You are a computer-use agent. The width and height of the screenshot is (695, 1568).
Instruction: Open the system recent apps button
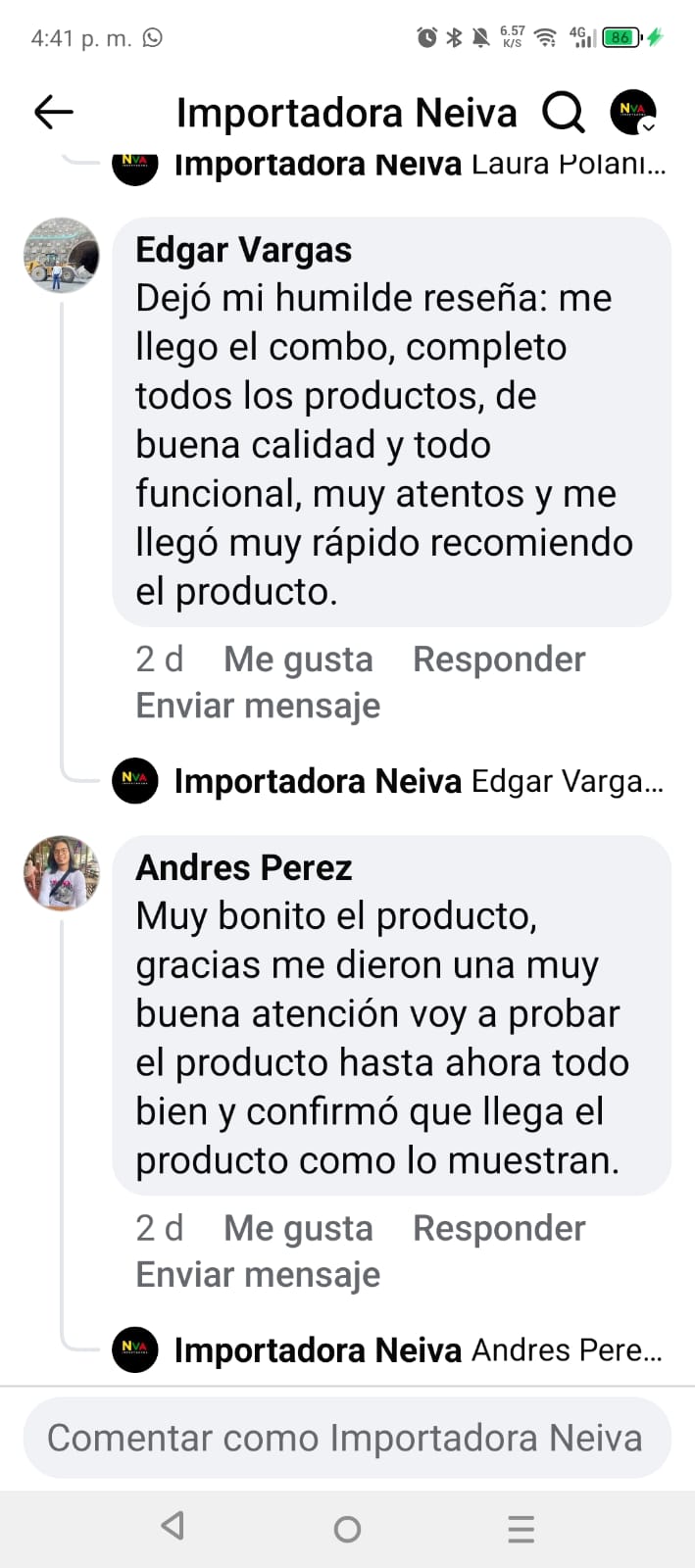[x=521, y=1528]
